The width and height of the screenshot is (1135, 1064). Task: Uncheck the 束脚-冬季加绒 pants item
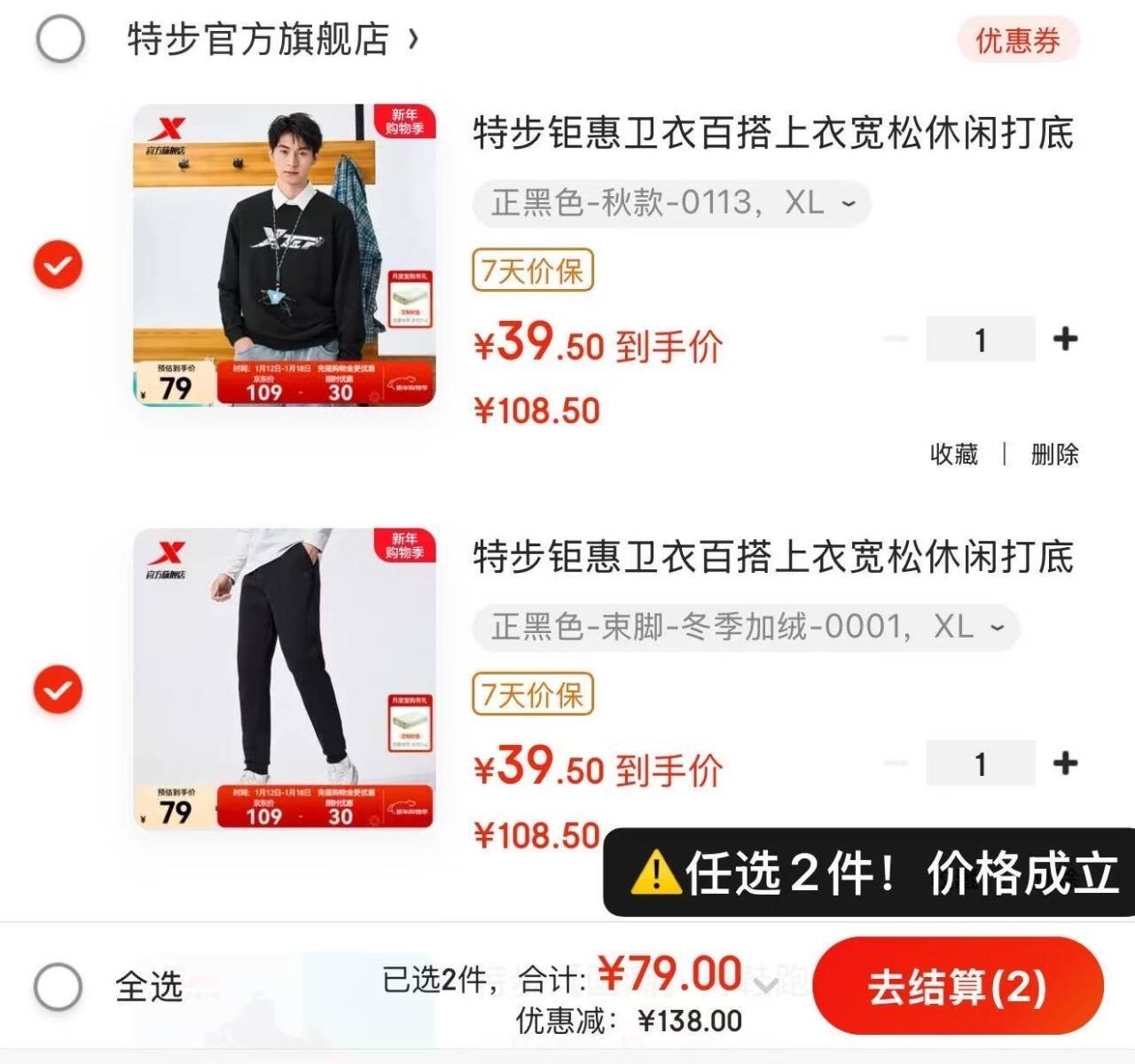pyautogui.click(x=58, y=689)
